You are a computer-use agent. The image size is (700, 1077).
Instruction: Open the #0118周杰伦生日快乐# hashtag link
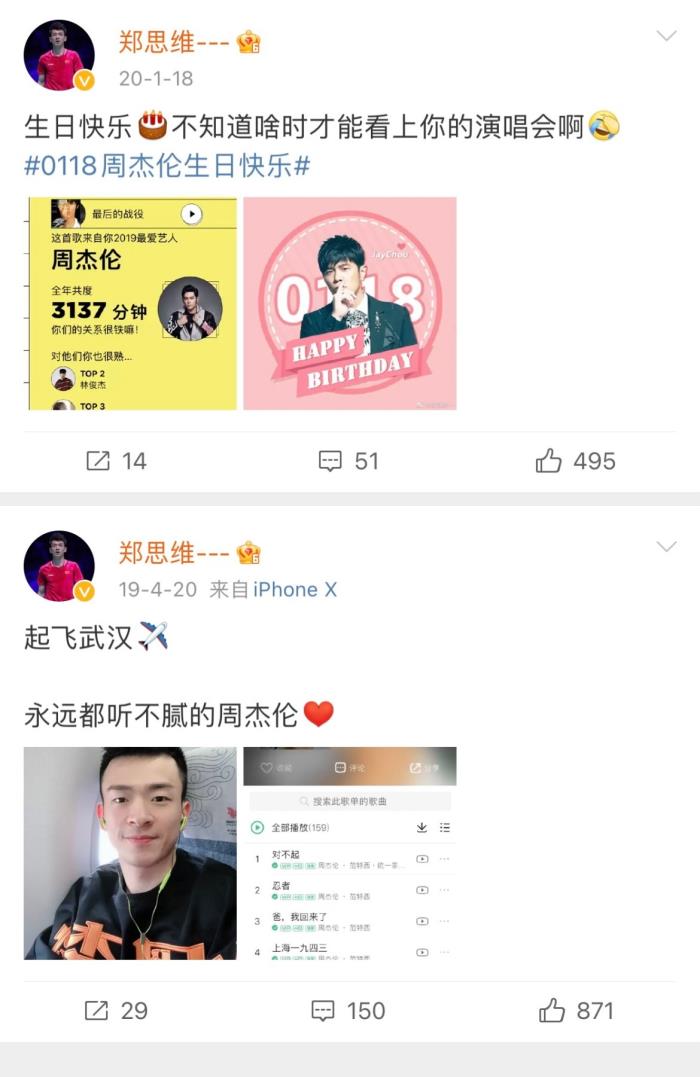(x=167, y=166)
